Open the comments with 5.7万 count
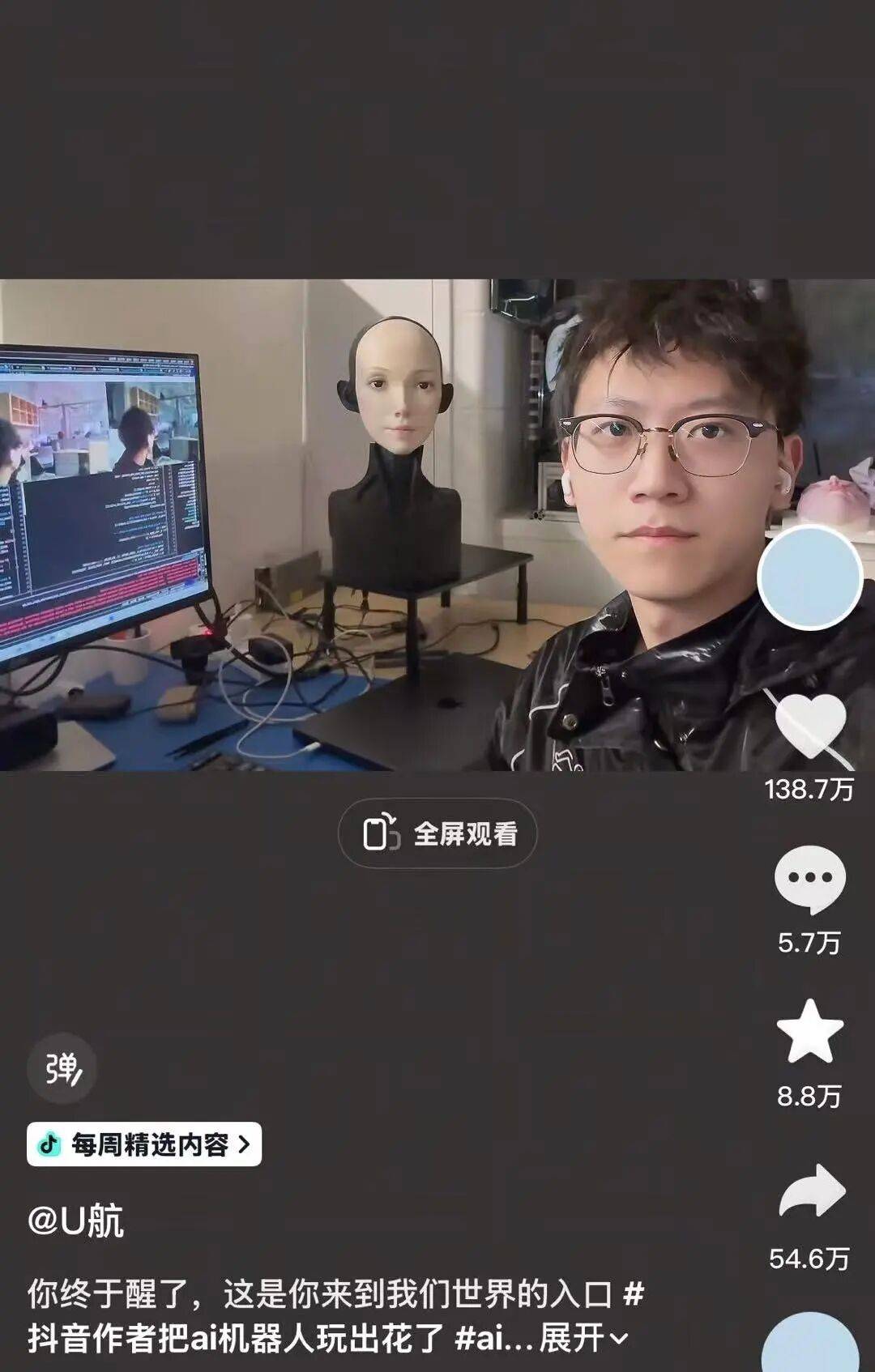875x1372 pixels. (809, 880)
